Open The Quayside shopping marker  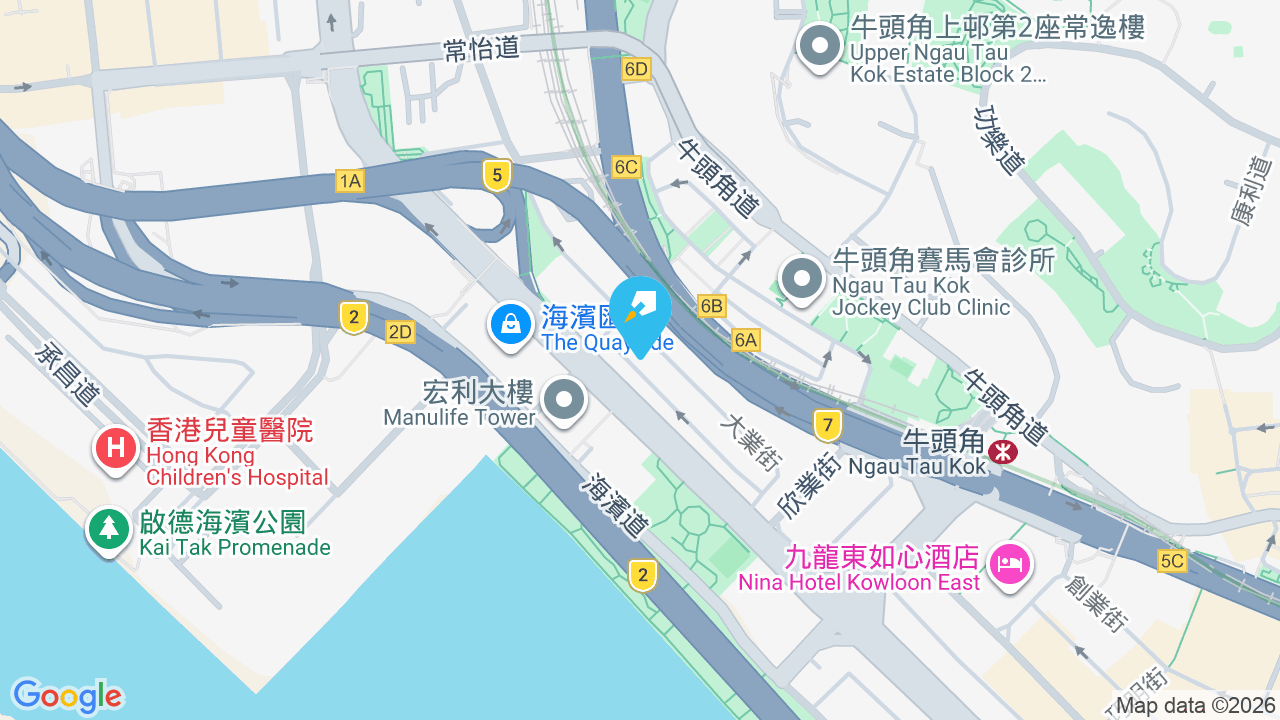(x=511, y=325)
